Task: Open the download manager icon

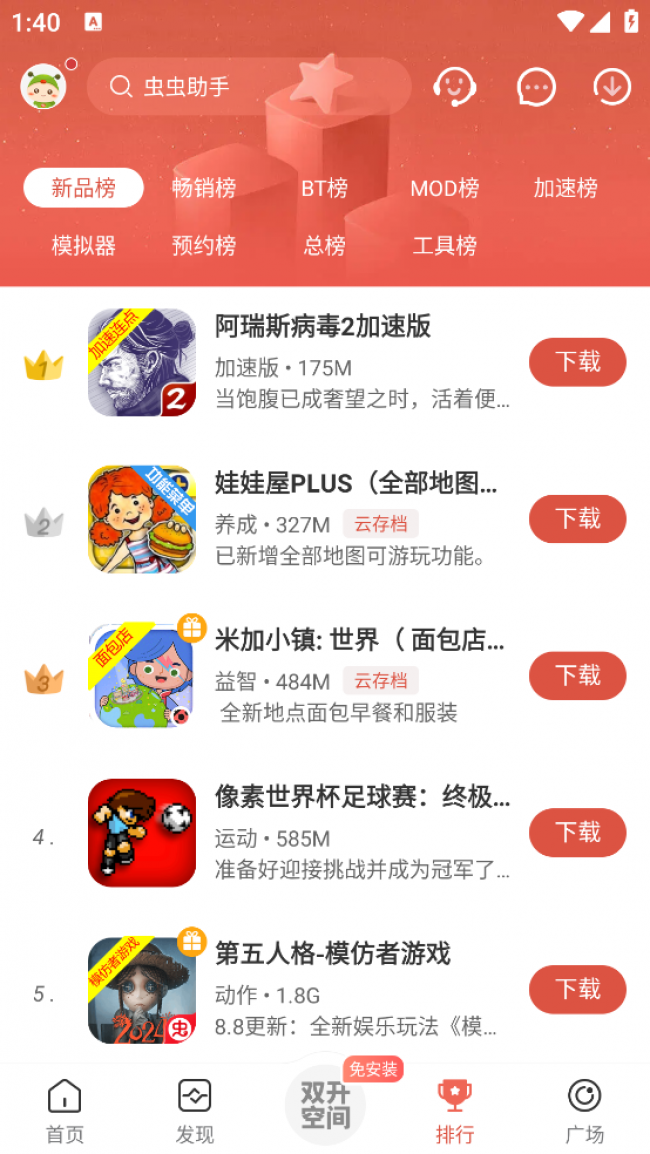Action: pyautogui.click(x=612, y=87)
